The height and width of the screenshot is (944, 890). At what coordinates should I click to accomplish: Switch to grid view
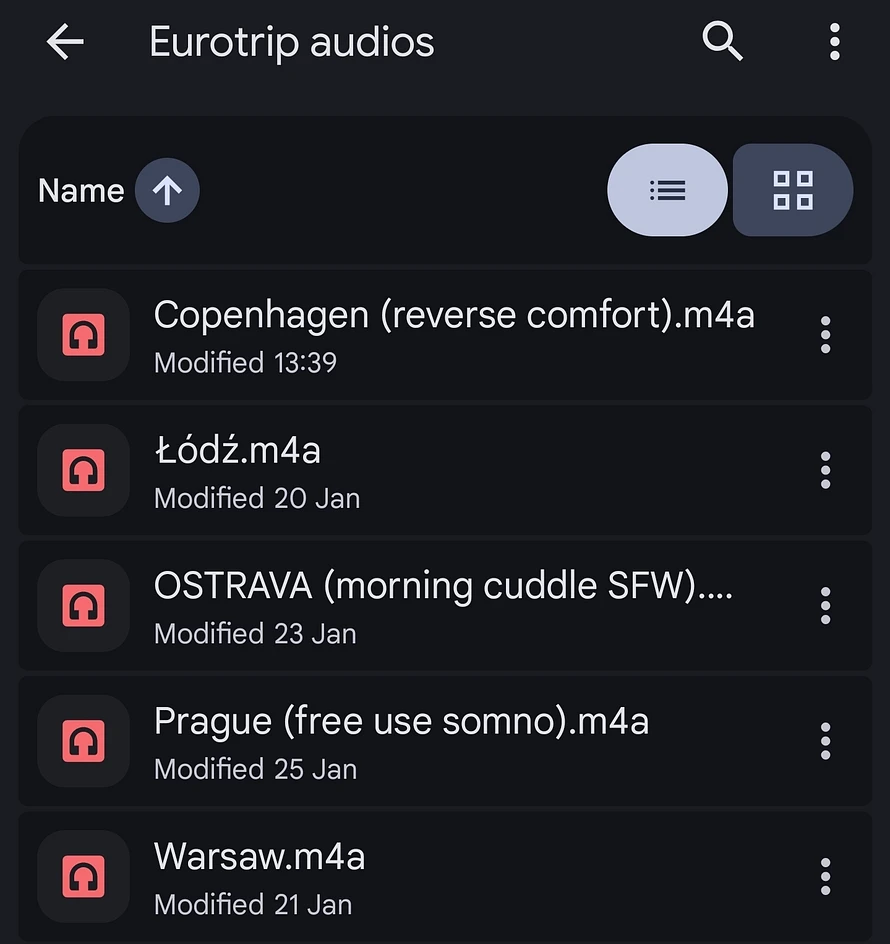[x=793, y=190]
